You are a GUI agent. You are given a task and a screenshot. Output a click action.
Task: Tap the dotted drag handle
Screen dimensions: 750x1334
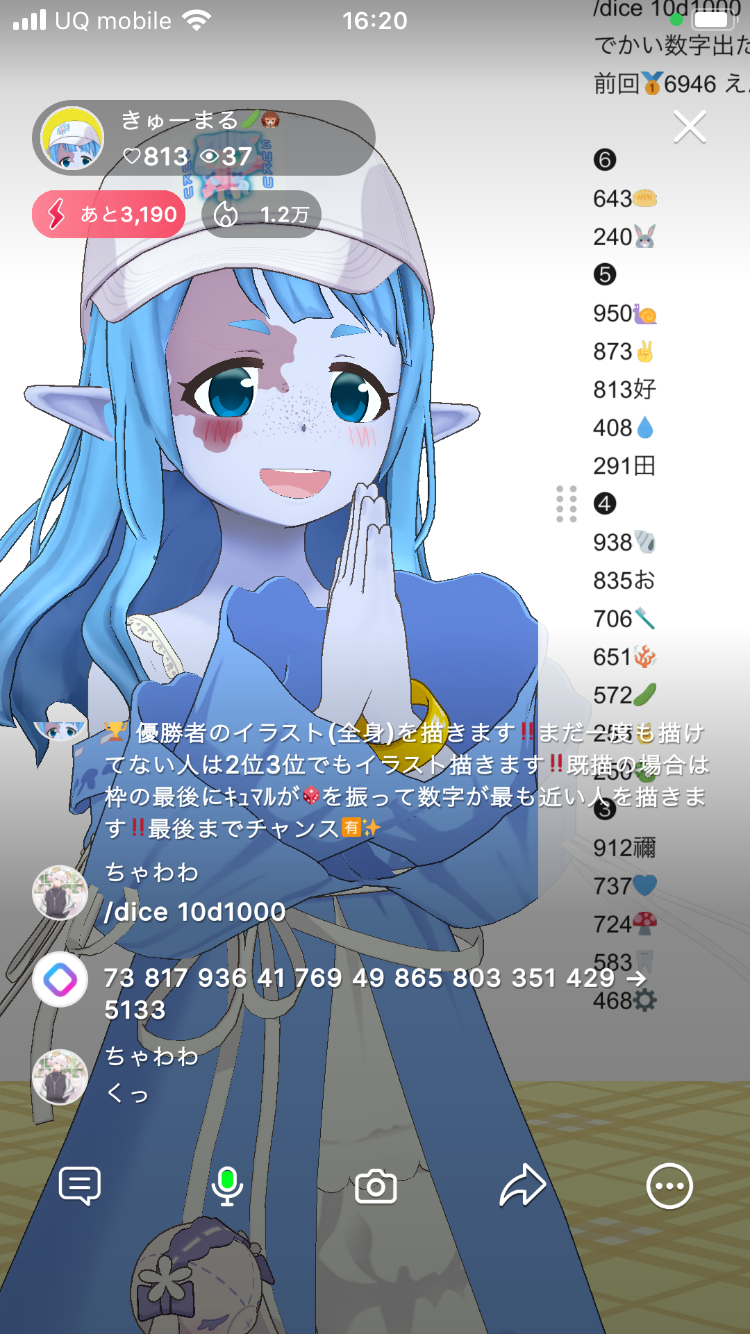566,504
